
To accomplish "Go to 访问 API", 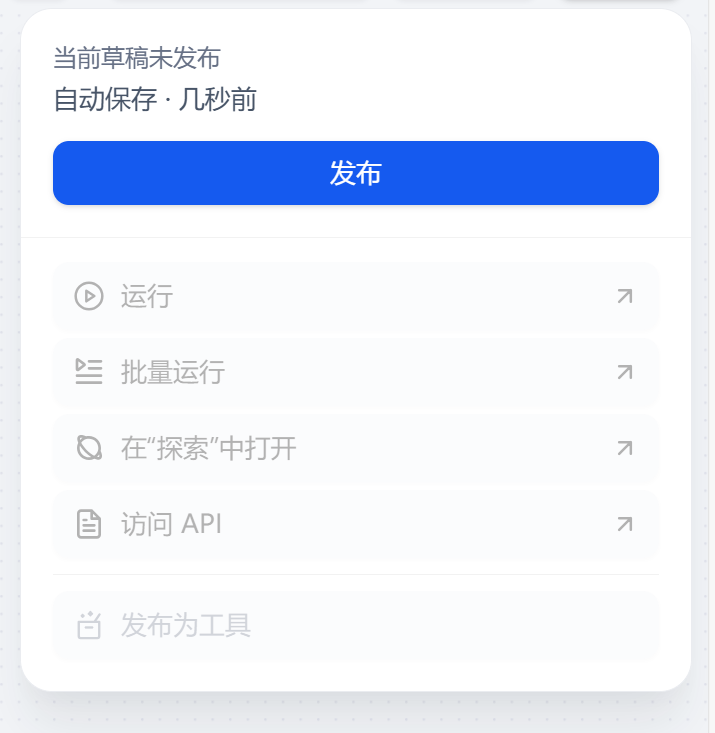I will point(355,524).
